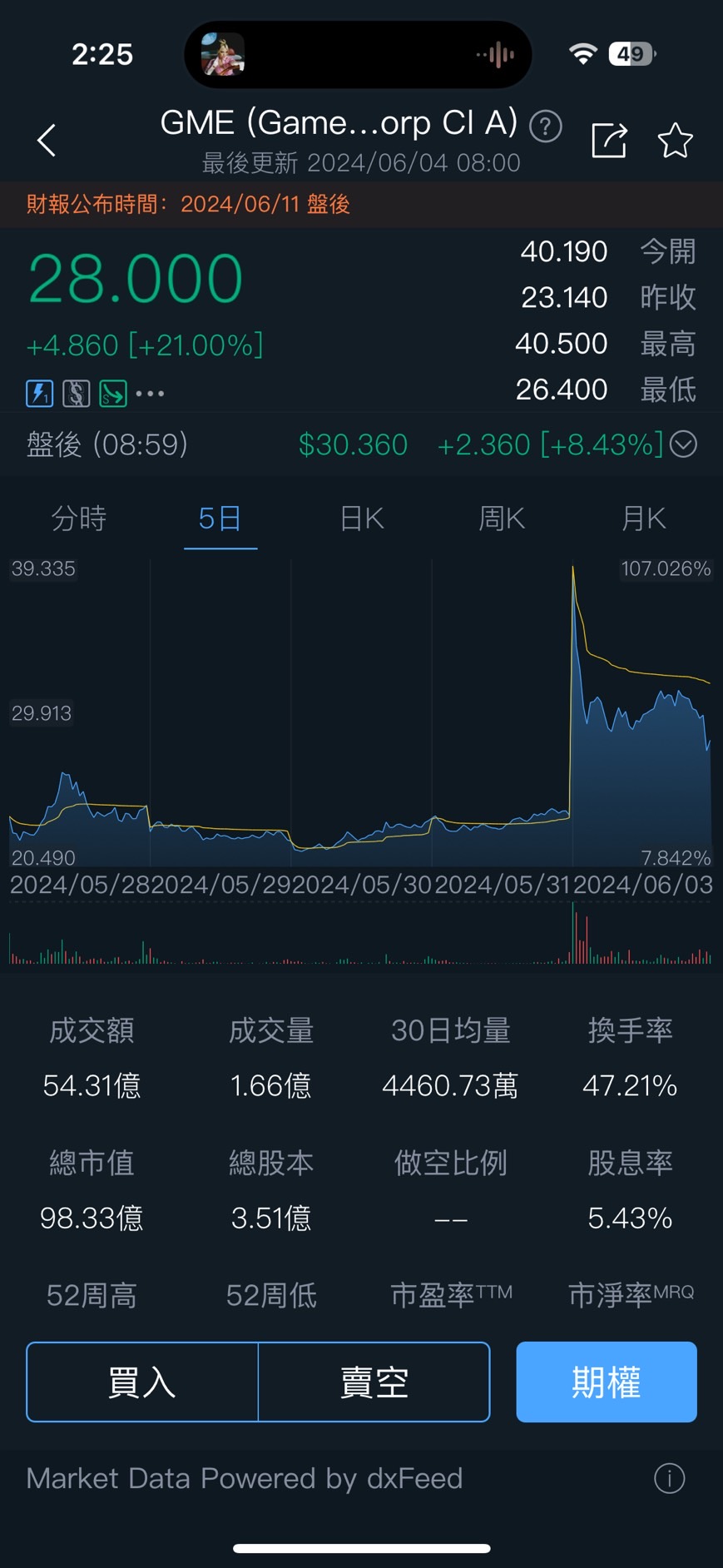
Task: Open 期權 options trading
Action: coord(606,1382)
